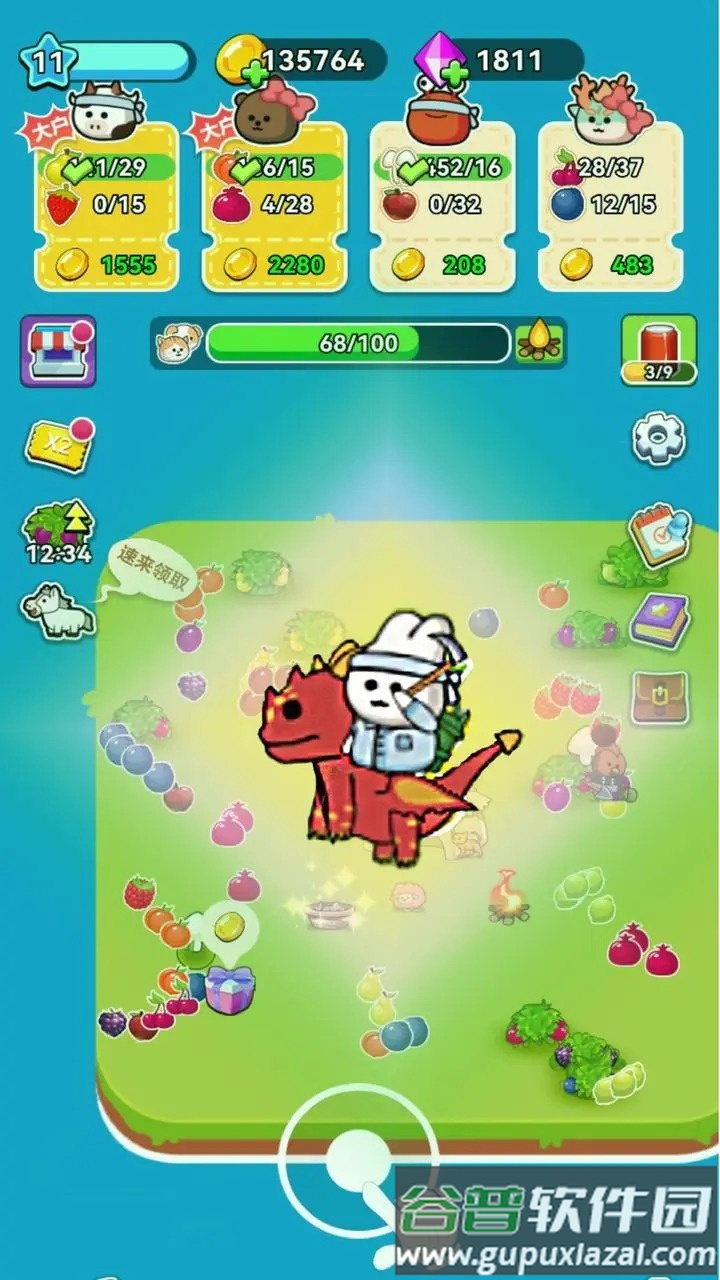
Task: Open the purple star book
Action: pyautogui.click(x=659, y=620)
